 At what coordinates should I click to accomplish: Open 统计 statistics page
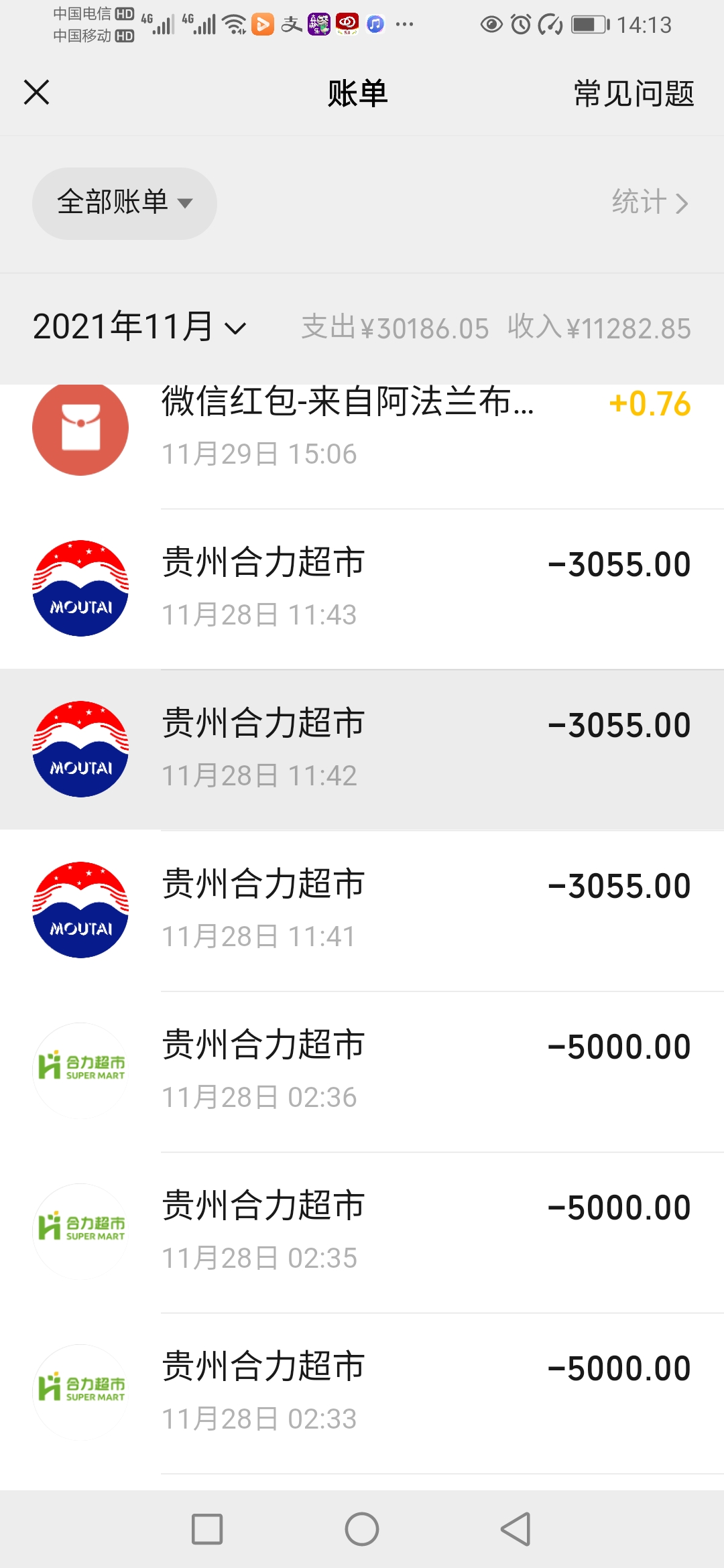(x=649, y=202)
